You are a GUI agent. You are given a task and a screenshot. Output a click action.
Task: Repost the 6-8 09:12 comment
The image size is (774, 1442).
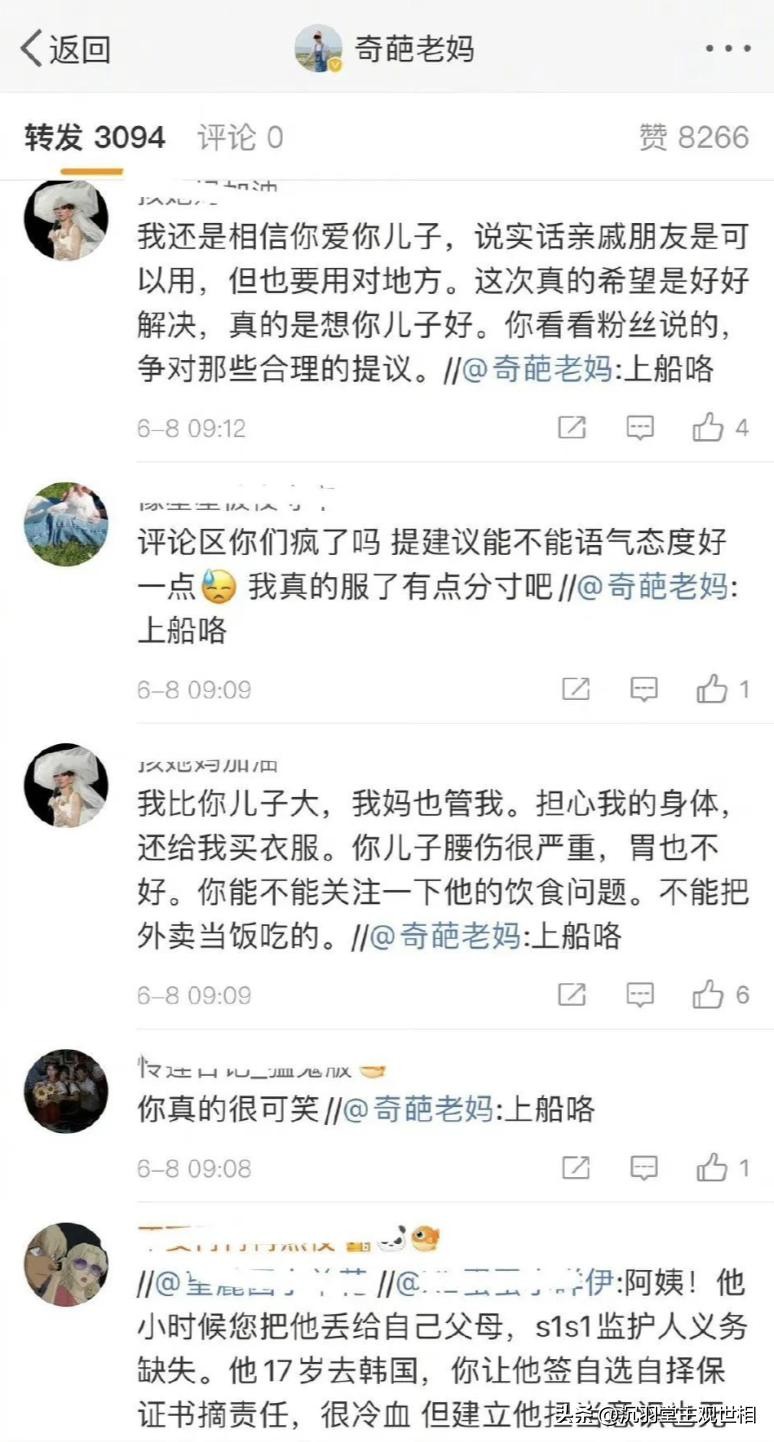click(x=572, y=428)
